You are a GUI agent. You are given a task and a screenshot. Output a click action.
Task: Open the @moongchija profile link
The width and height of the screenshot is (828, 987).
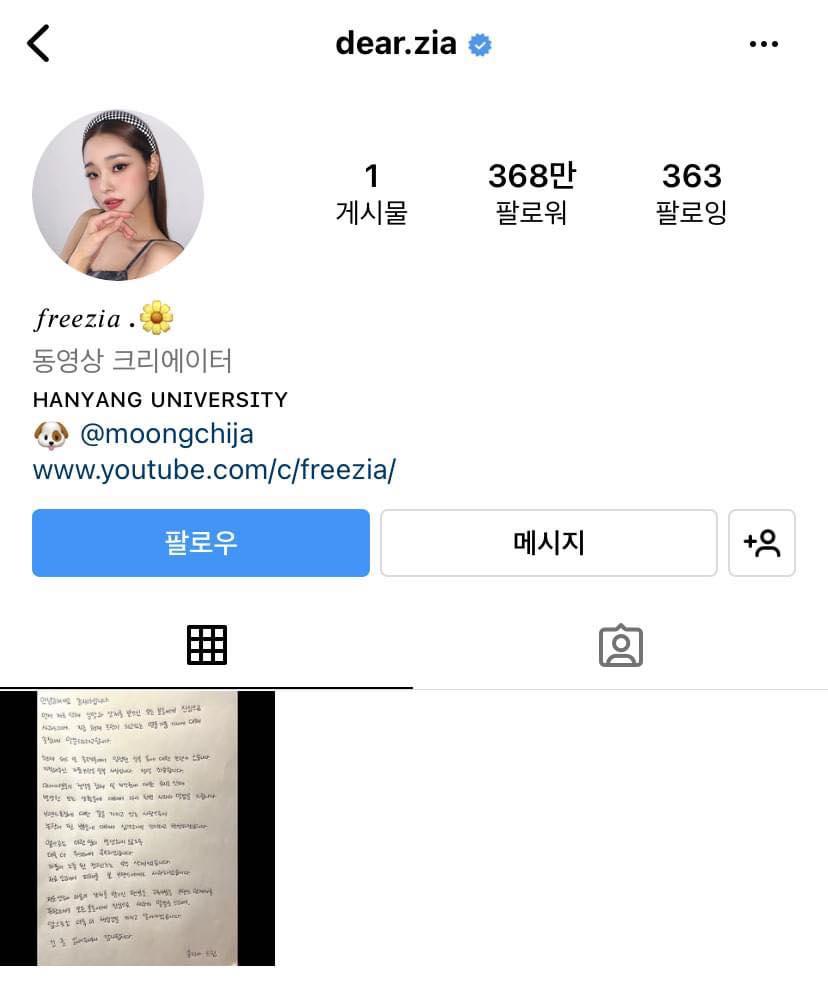pos(166,435)
